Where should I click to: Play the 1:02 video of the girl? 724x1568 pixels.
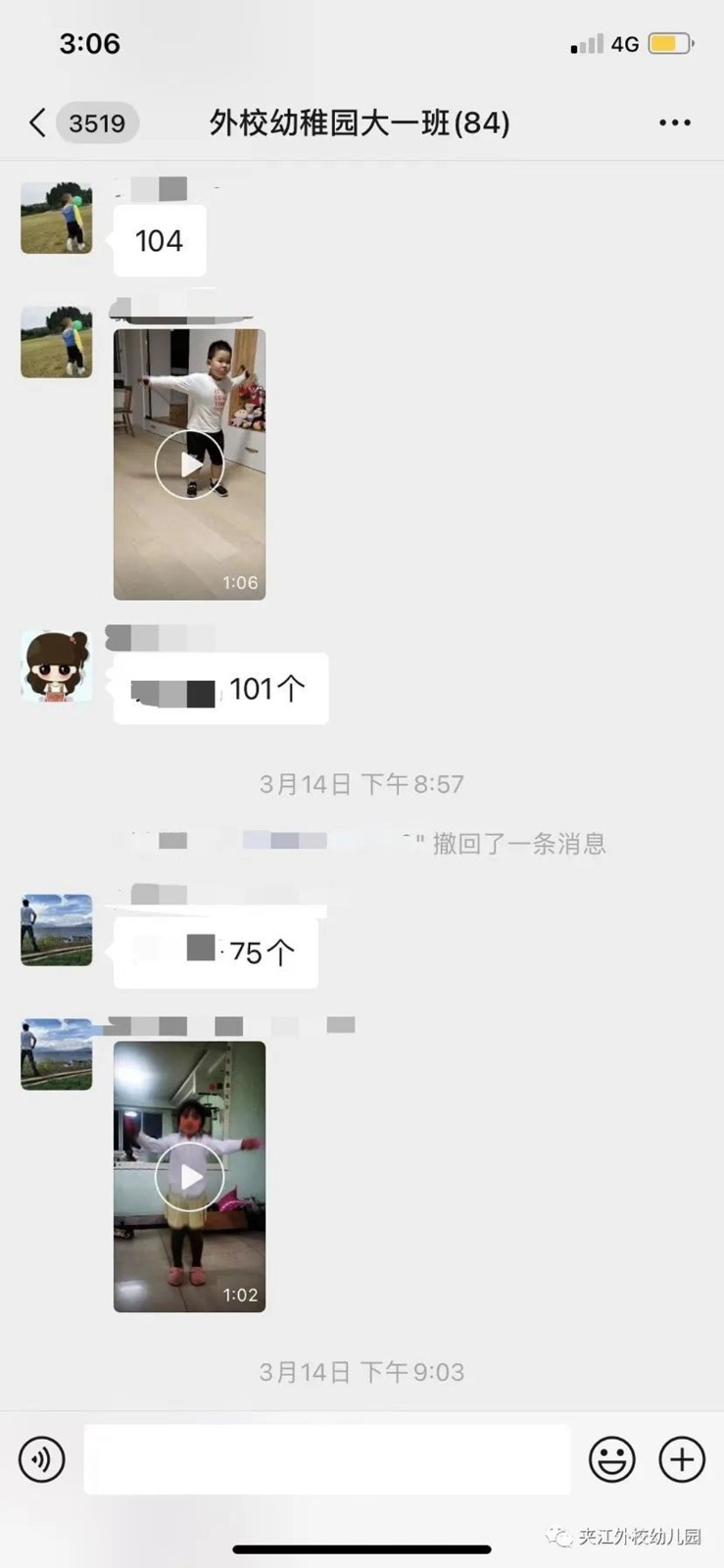189,1177
